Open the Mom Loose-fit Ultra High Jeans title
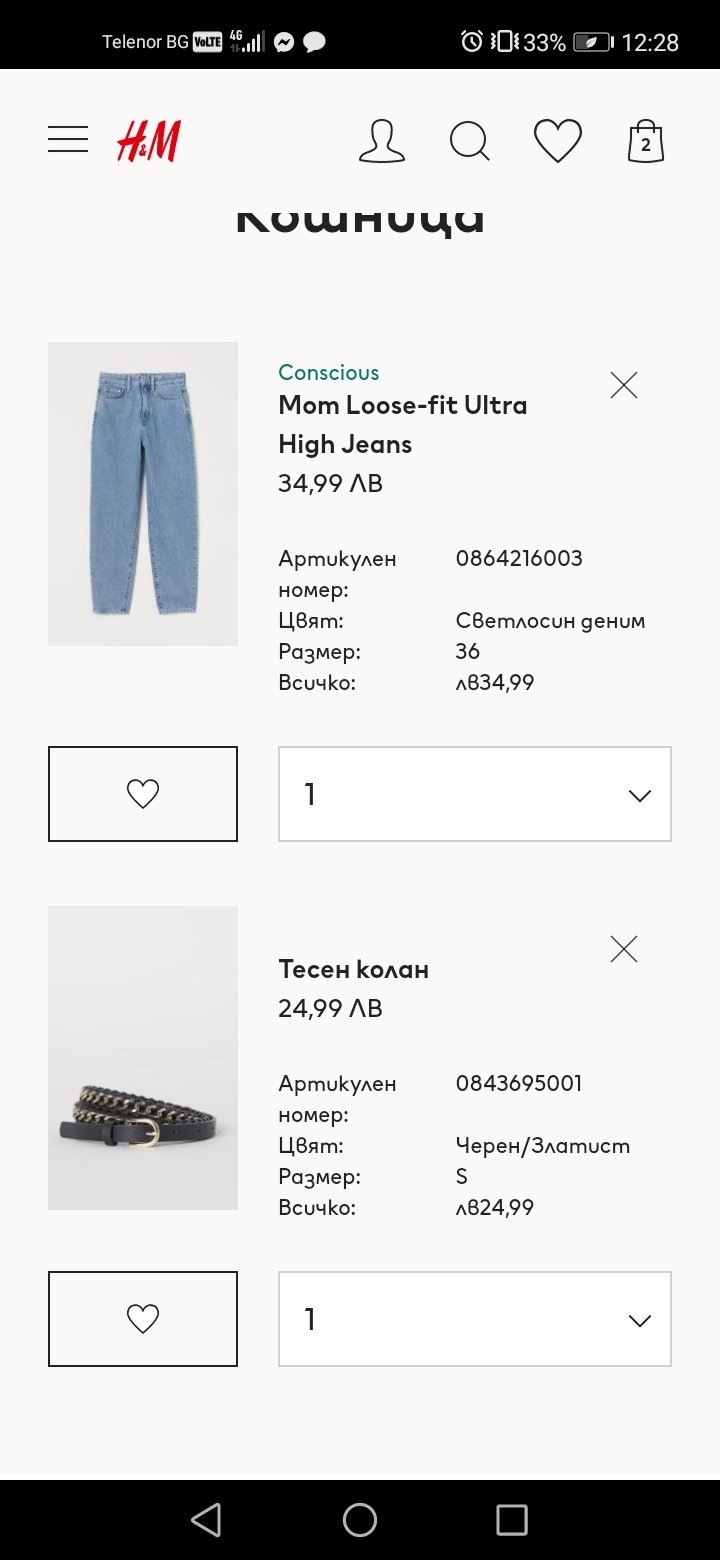The height and width of the screenshot is (1560, 720). click(x=403, y=424)
